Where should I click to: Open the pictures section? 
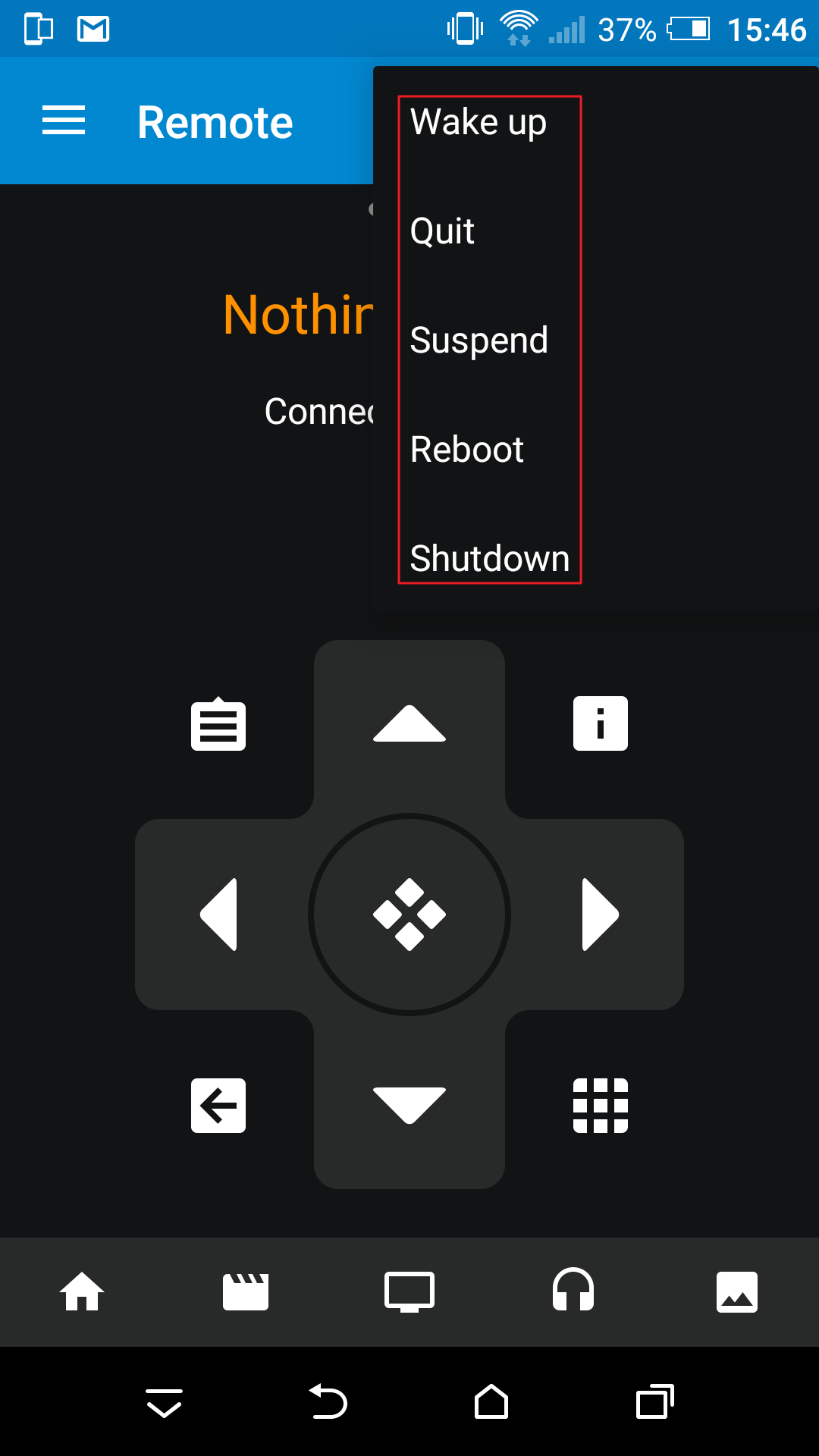pos(737,1291)
